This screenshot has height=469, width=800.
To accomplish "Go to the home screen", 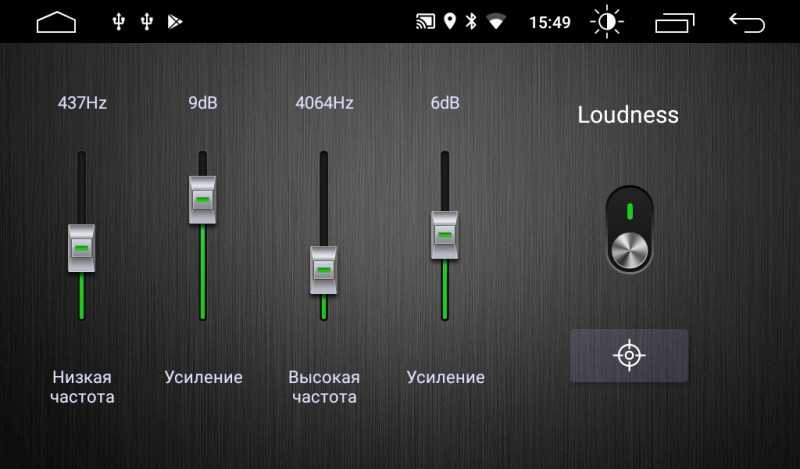I will click(56, 21).
